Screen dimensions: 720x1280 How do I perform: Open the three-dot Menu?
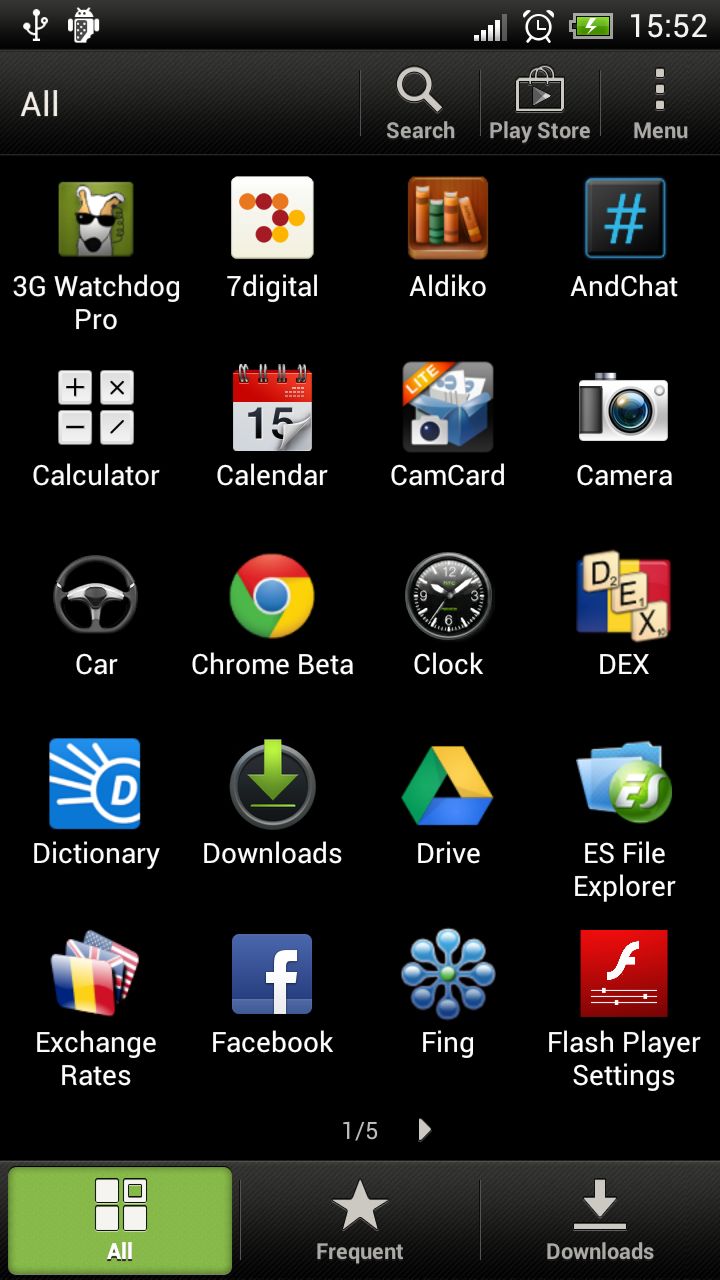pos(660,103)
